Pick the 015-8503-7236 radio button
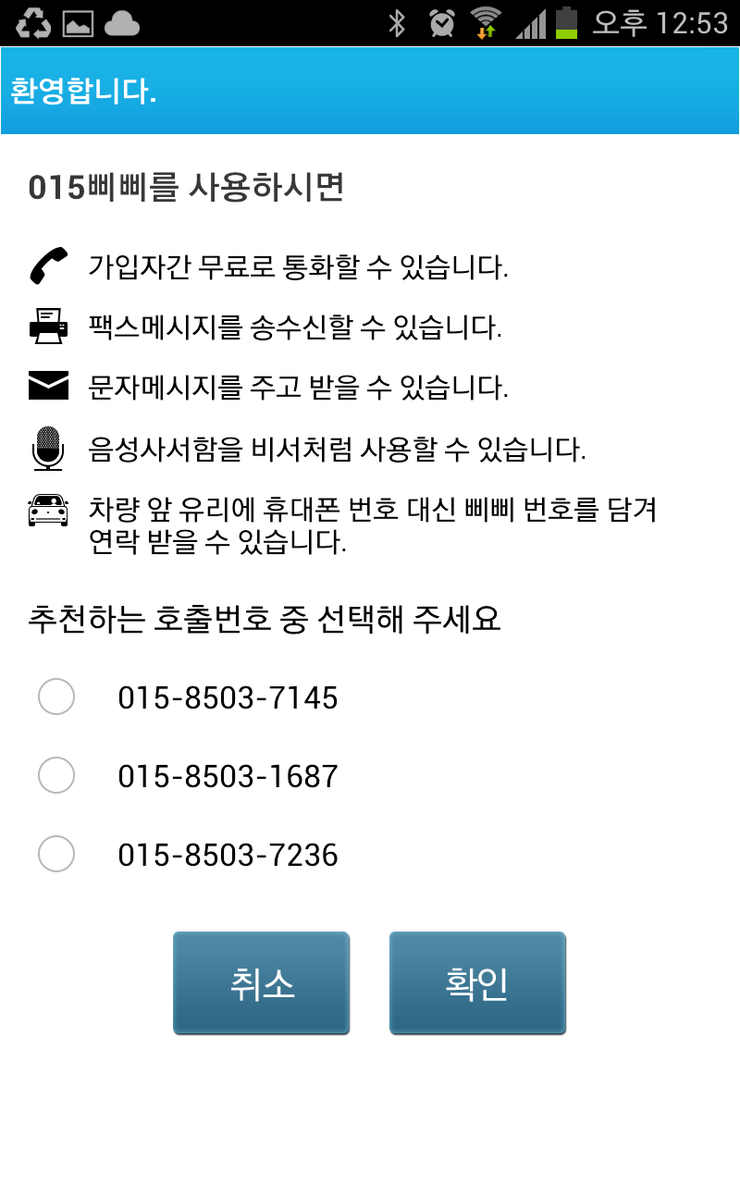Image resolution: width=740 pixels, height=1184 pixels. coord(57,854)
